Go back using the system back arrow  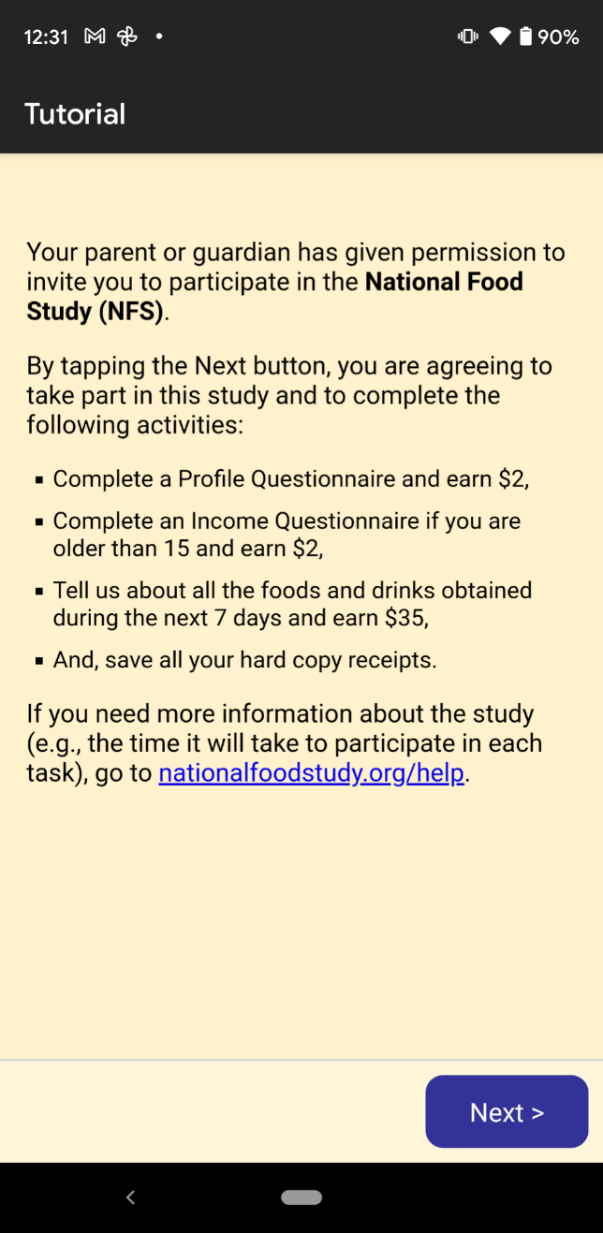pyautogui.click(x=130, y=1197)
